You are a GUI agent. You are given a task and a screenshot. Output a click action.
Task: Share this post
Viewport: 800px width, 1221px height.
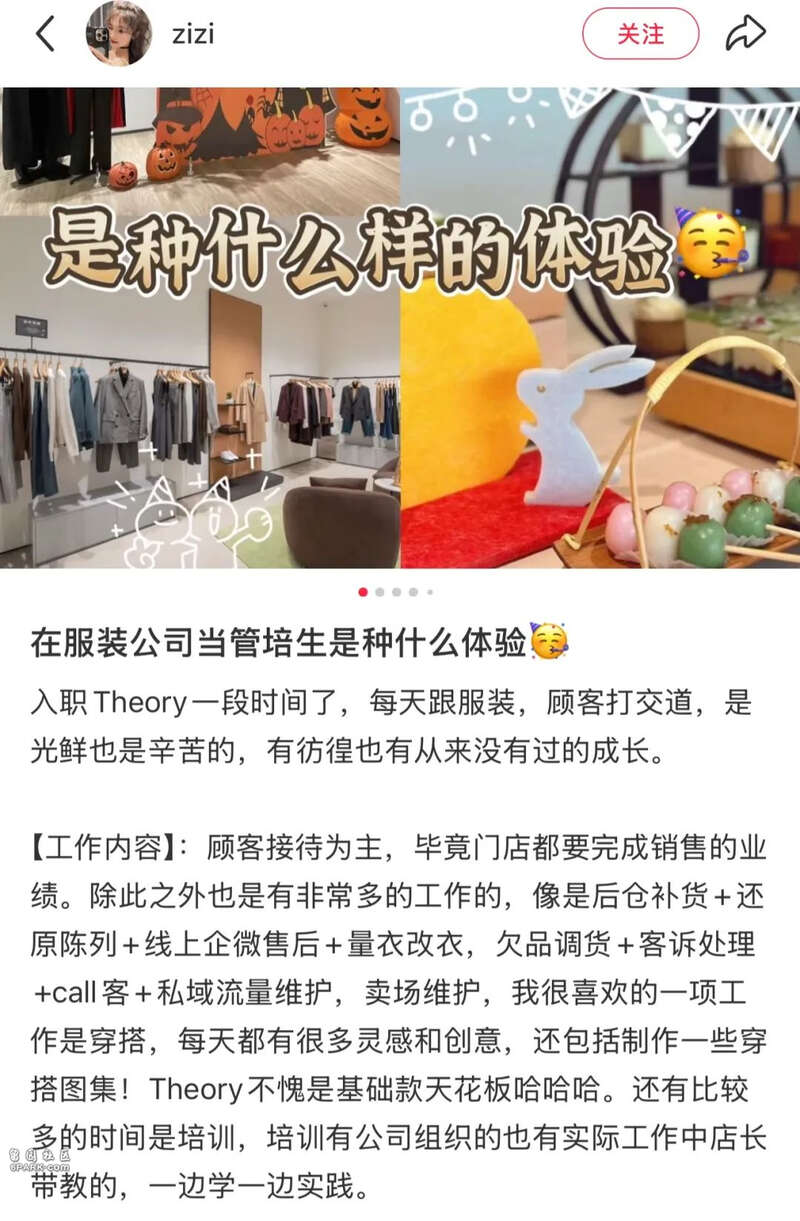point(745,34)
